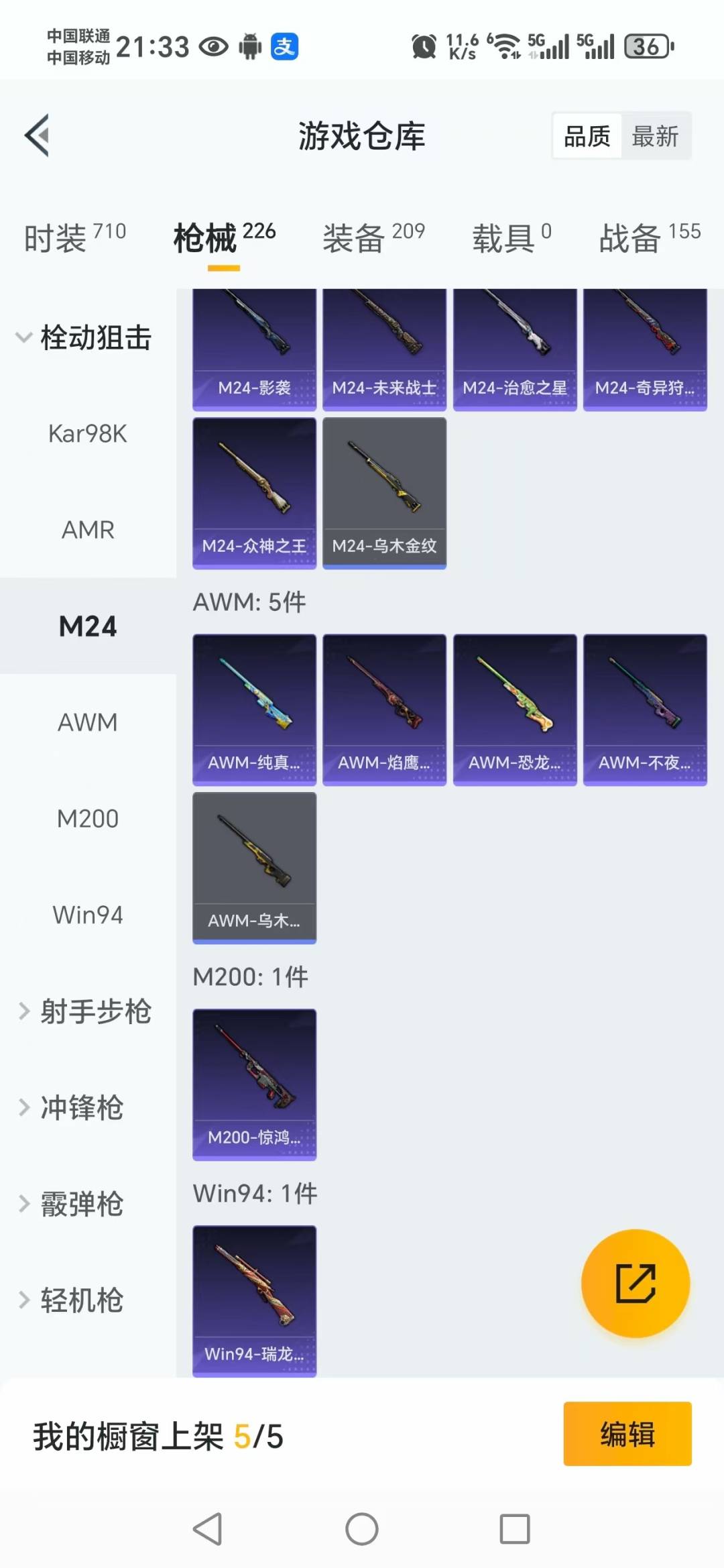
Task: Select AWM in the side list
Action: (x=88, y=722)
